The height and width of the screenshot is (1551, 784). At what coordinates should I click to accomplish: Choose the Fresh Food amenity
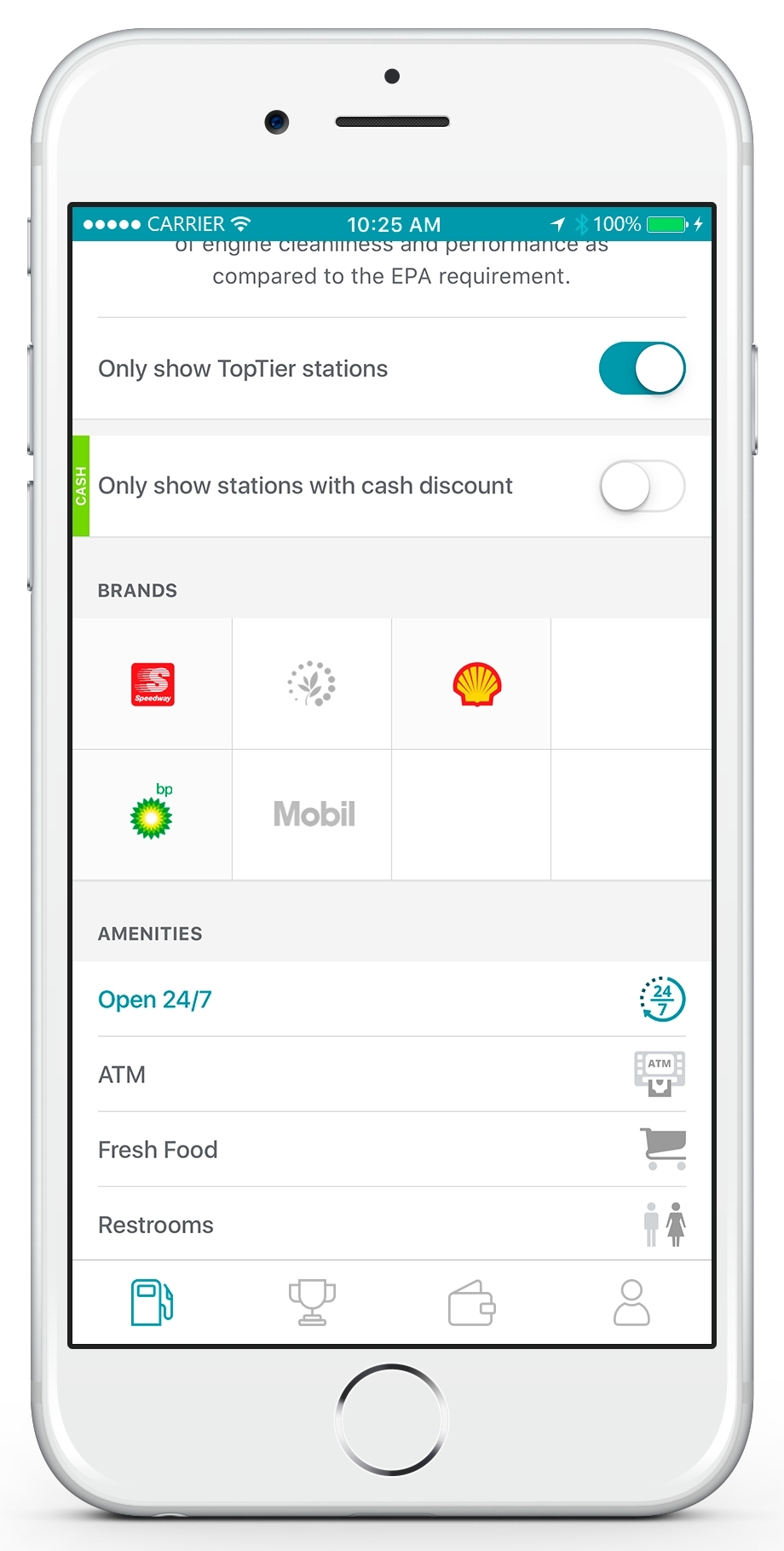point(392,1149)
